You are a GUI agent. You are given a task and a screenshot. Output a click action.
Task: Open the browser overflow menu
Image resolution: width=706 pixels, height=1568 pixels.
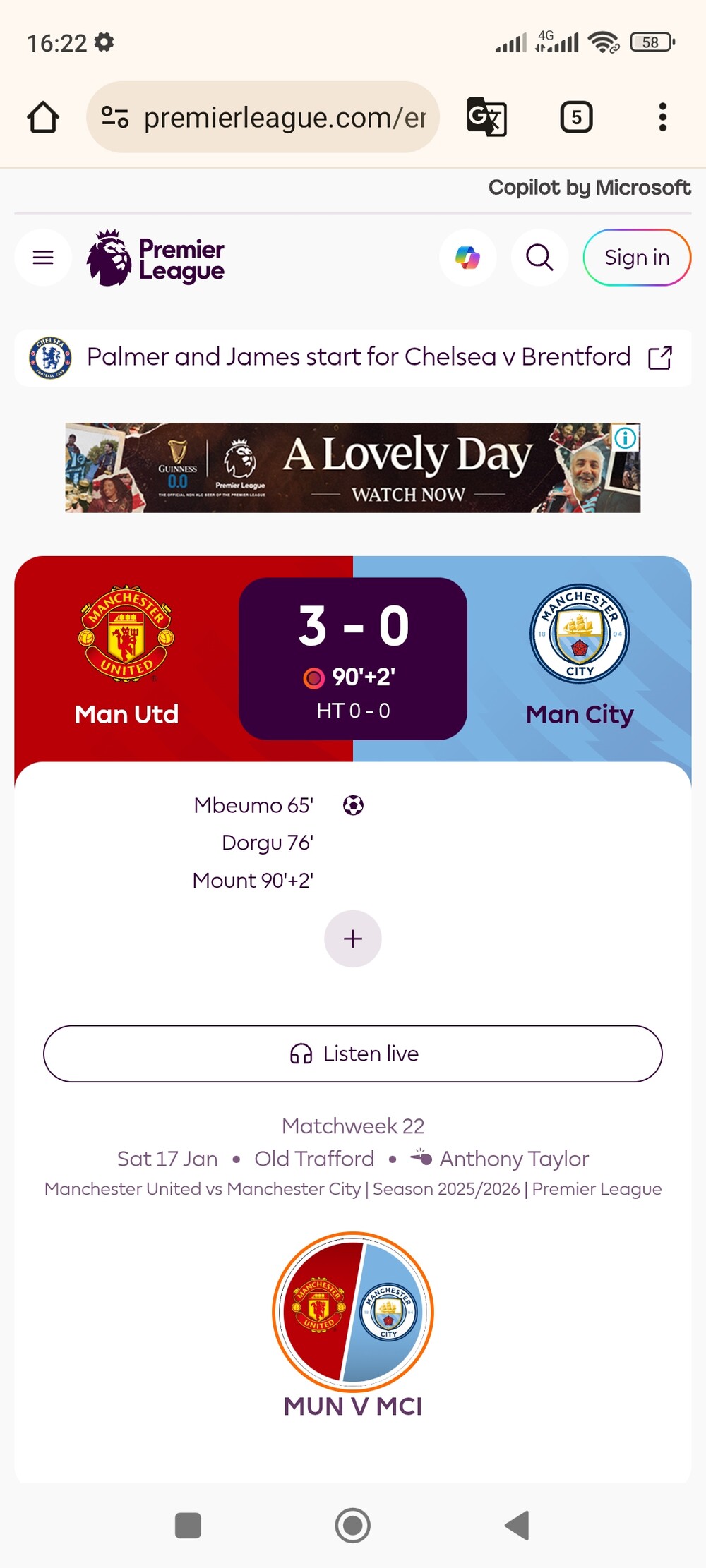coord(662,117)
